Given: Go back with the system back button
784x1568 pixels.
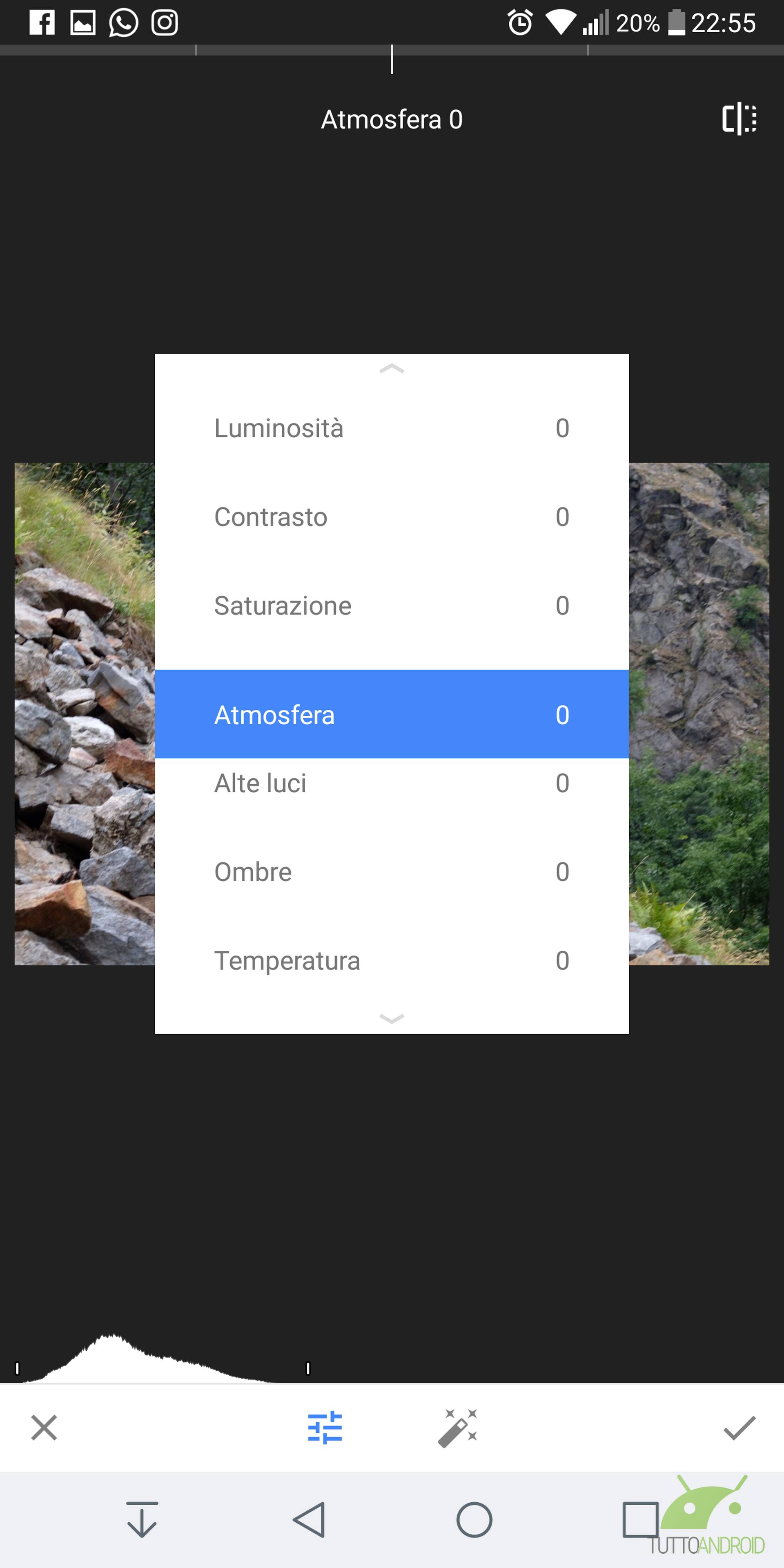Looking at the screenshot, I should pos(309,1519).
